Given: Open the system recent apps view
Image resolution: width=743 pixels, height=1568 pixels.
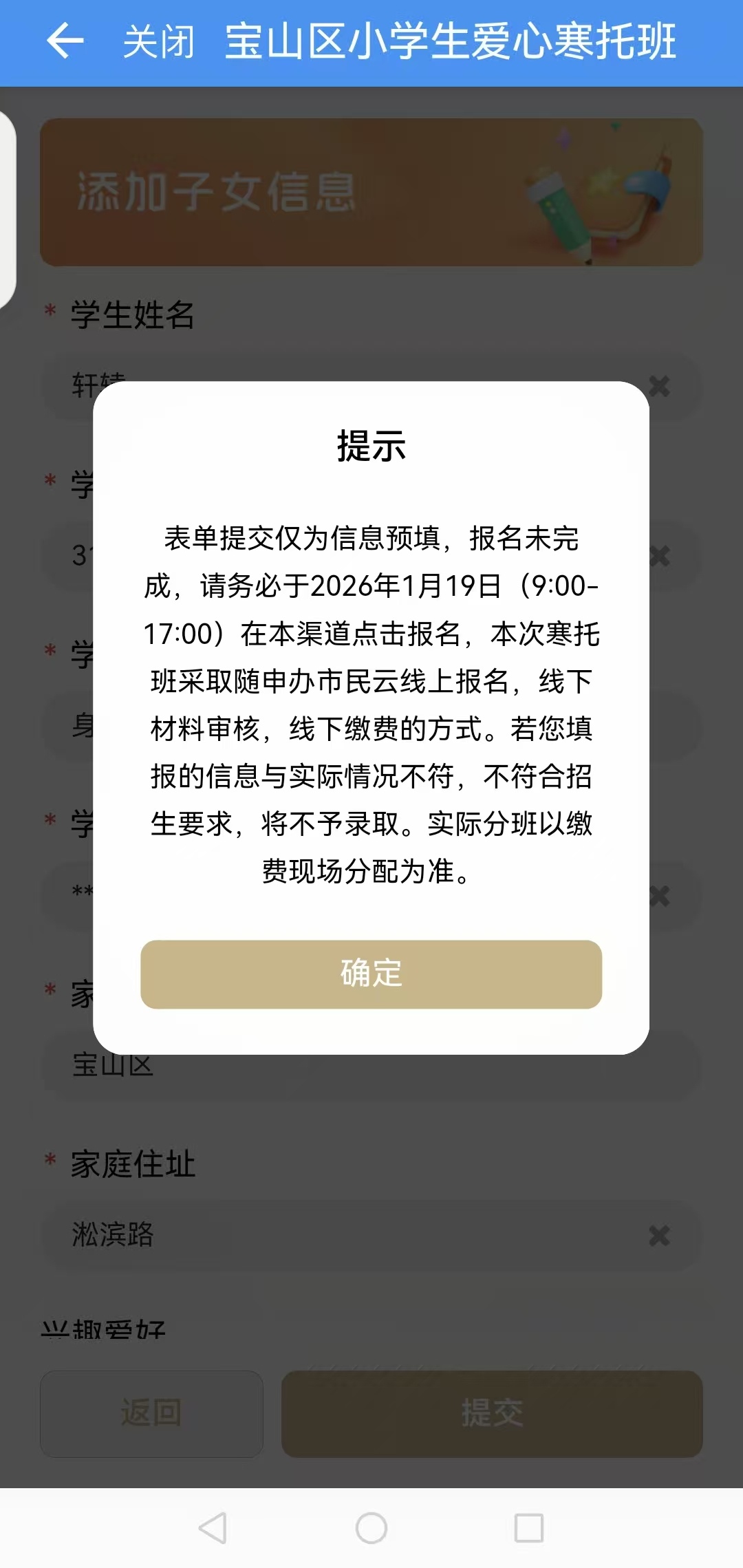Looking at the screenshot, I should [x=529, y=1528].
